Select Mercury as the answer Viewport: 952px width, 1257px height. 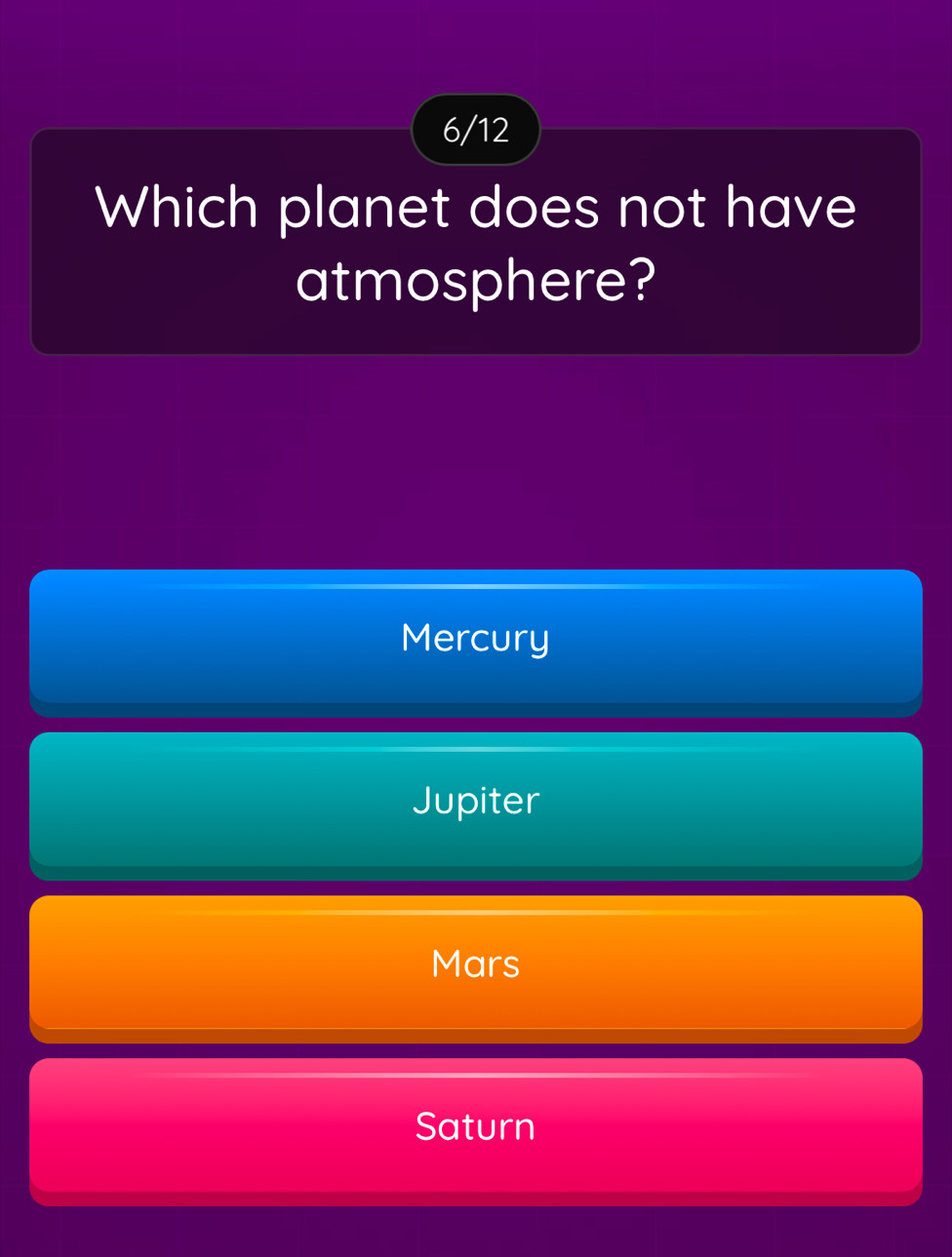pos(475,639)
